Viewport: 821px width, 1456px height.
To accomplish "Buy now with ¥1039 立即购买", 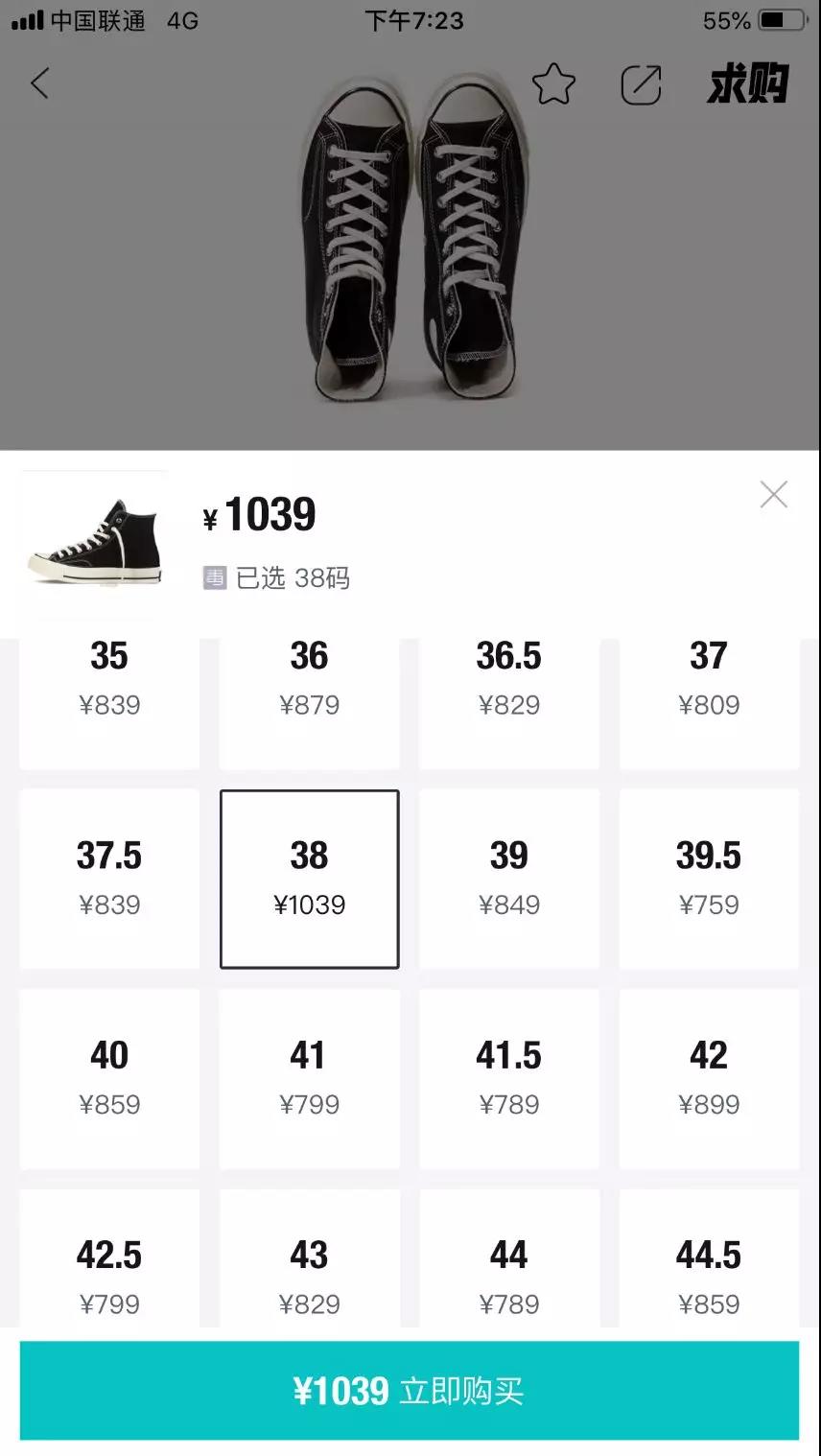I will (x=410, y=1391).
